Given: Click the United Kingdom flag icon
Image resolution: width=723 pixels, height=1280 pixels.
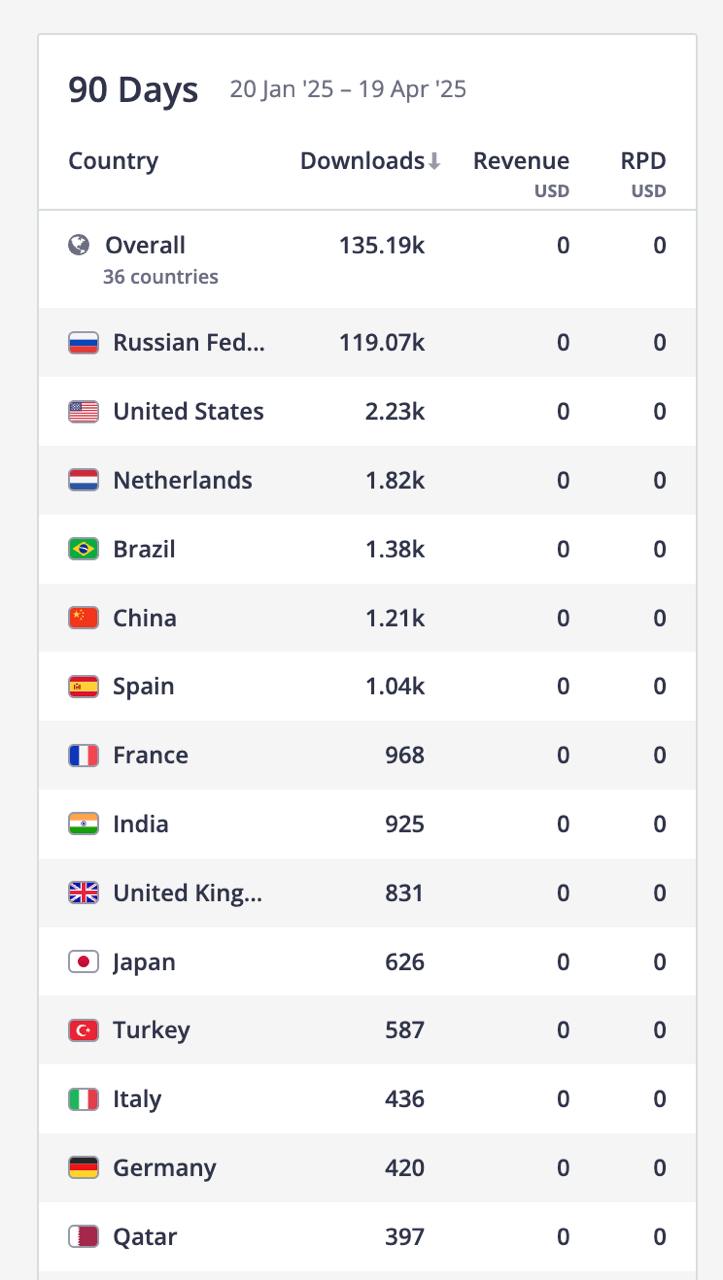Looking at the screenshot, I should pos(85,892).
